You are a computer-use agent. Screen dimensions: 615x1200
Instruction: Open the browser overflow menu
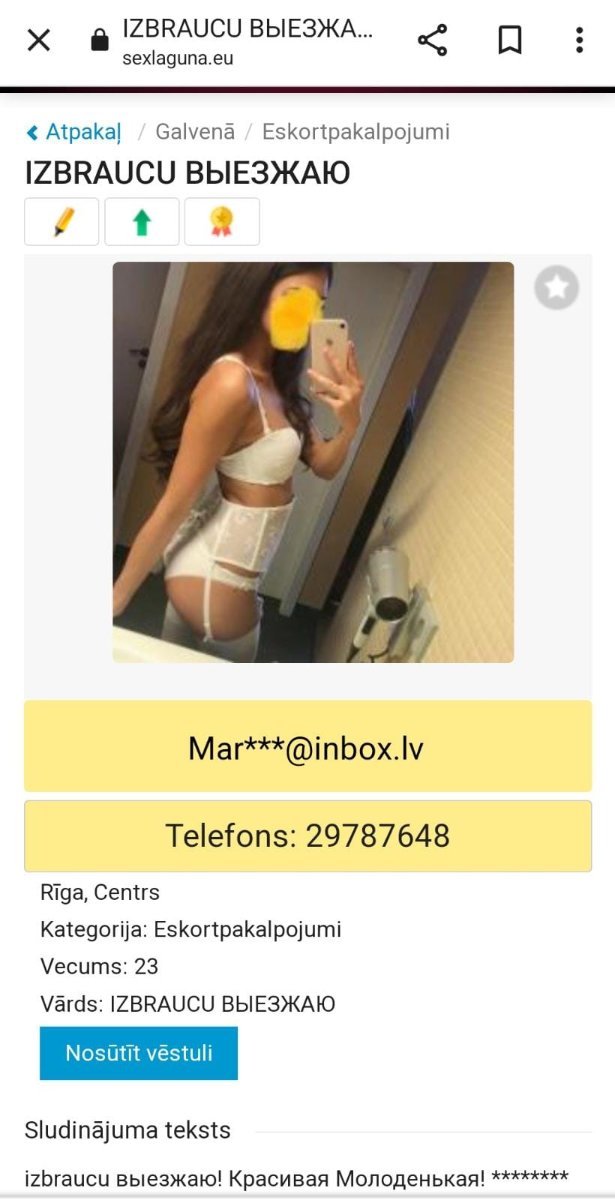point(579,40)
